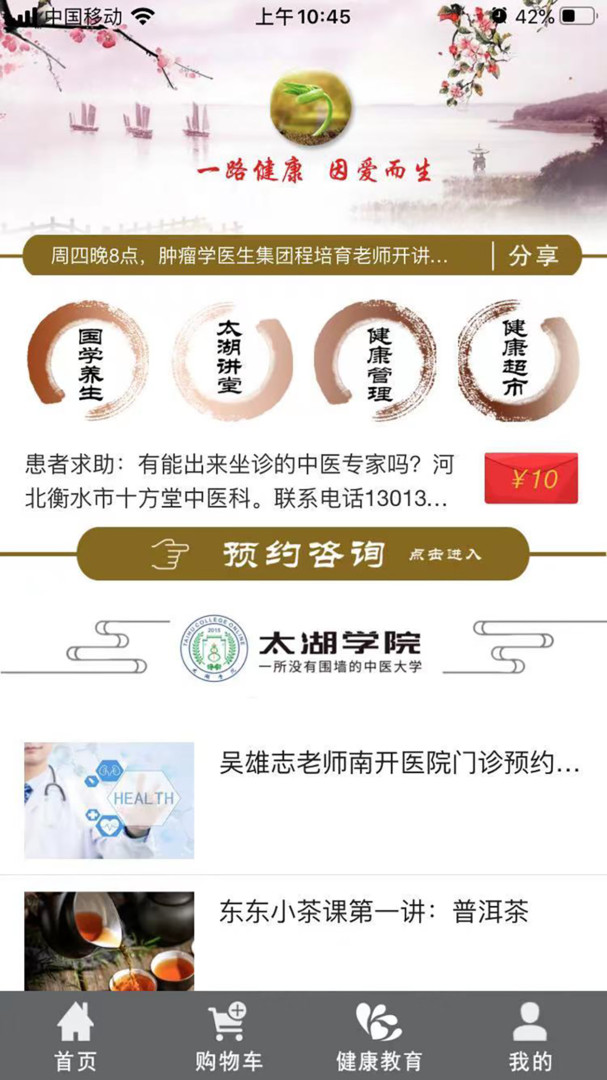This screenshot has height=1080, width=607.
Task: Switch to the 购物车 cart tab
Action: (x=228, y=1036)
